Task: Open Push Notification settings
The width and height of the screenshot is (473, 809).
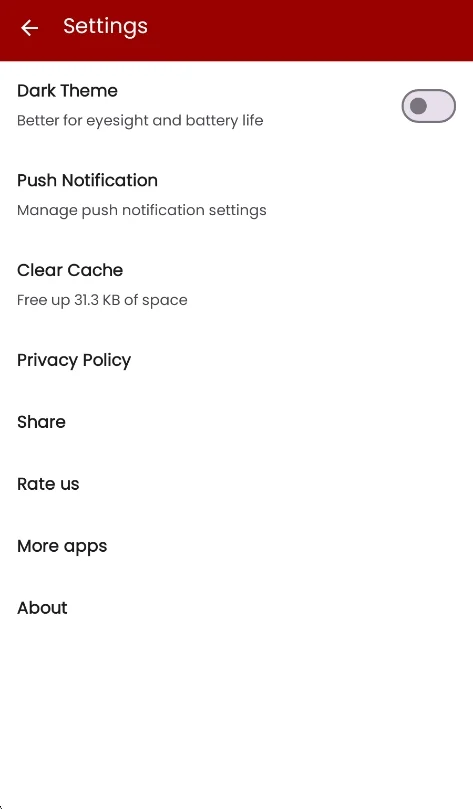Action: (x=236, y=195)
